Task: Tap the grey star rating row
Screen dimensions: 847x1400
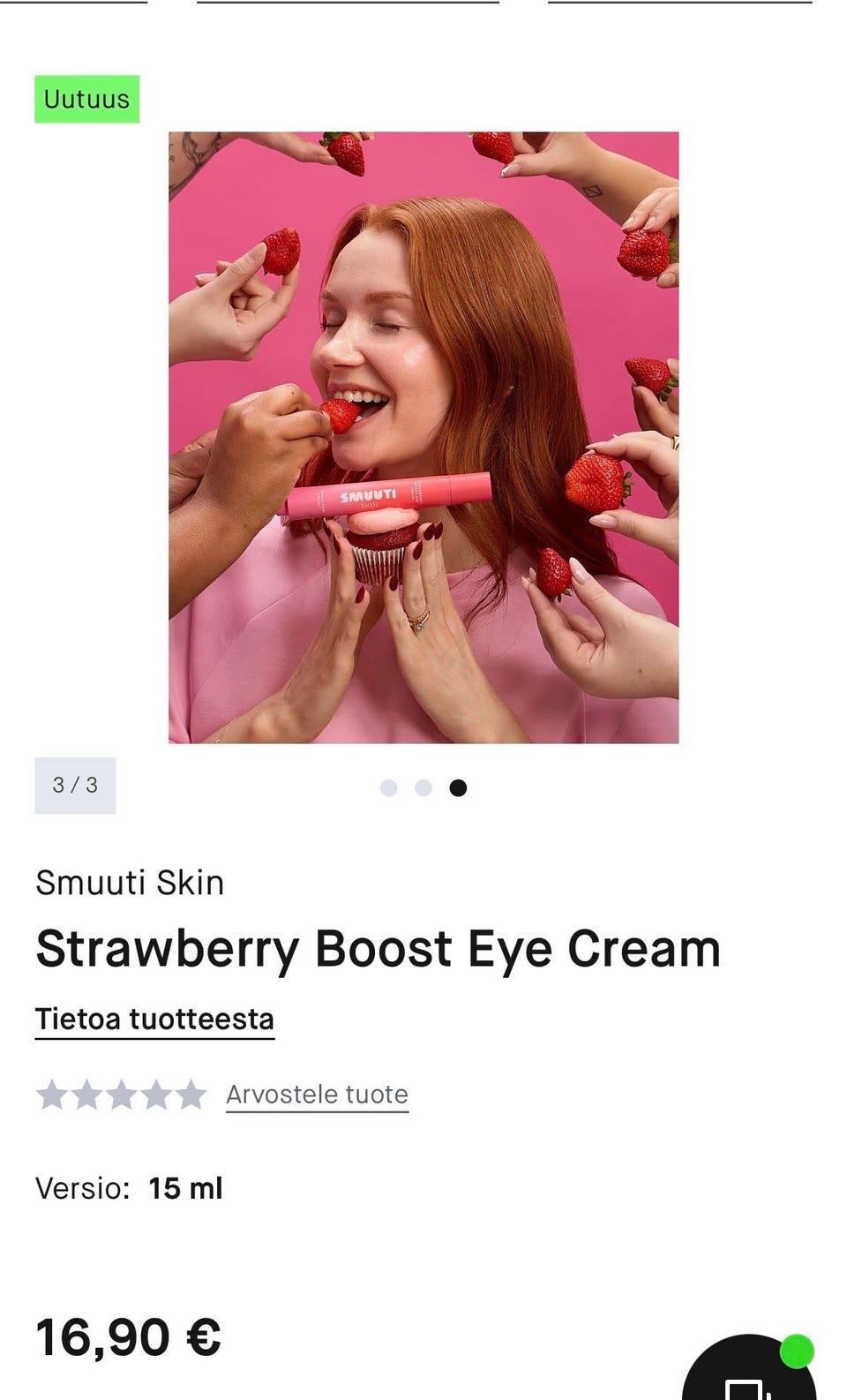Action: coord(121,1095)
